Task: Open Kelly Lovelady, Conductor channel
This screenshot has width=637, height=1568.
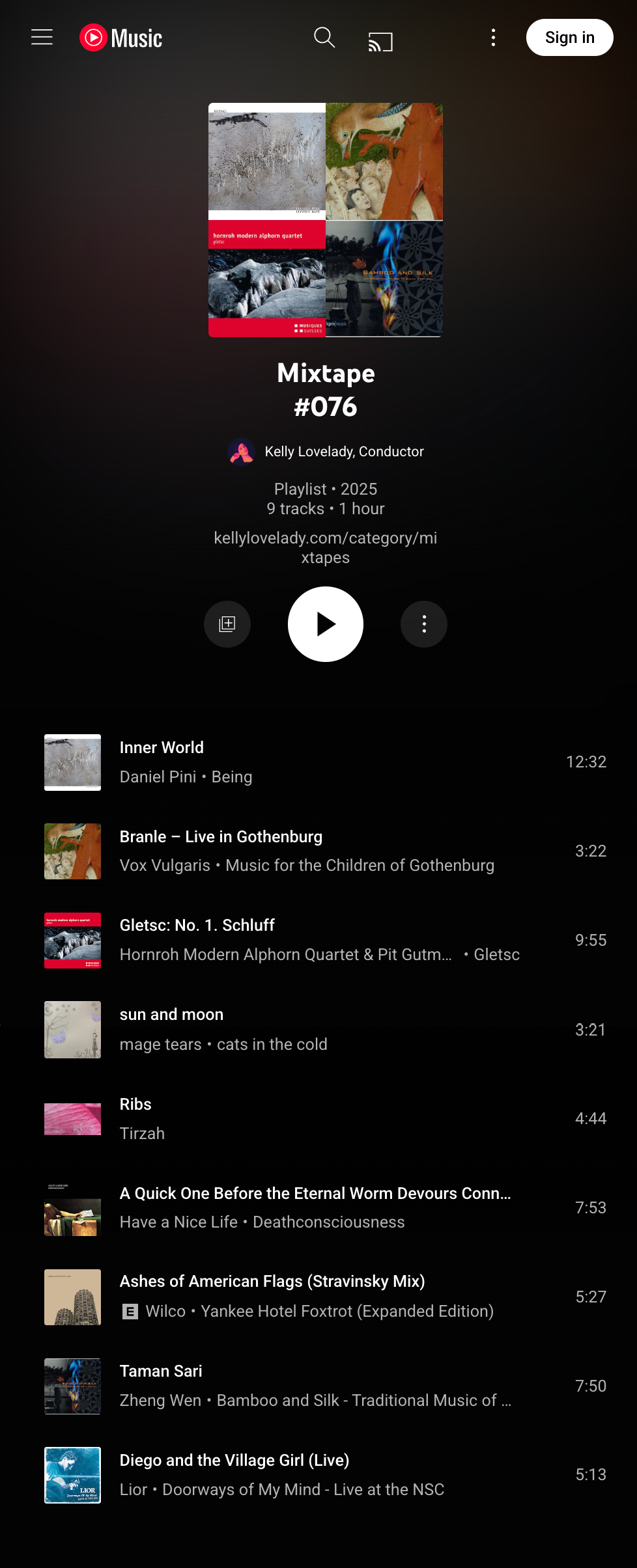Action: coord(343,452)
